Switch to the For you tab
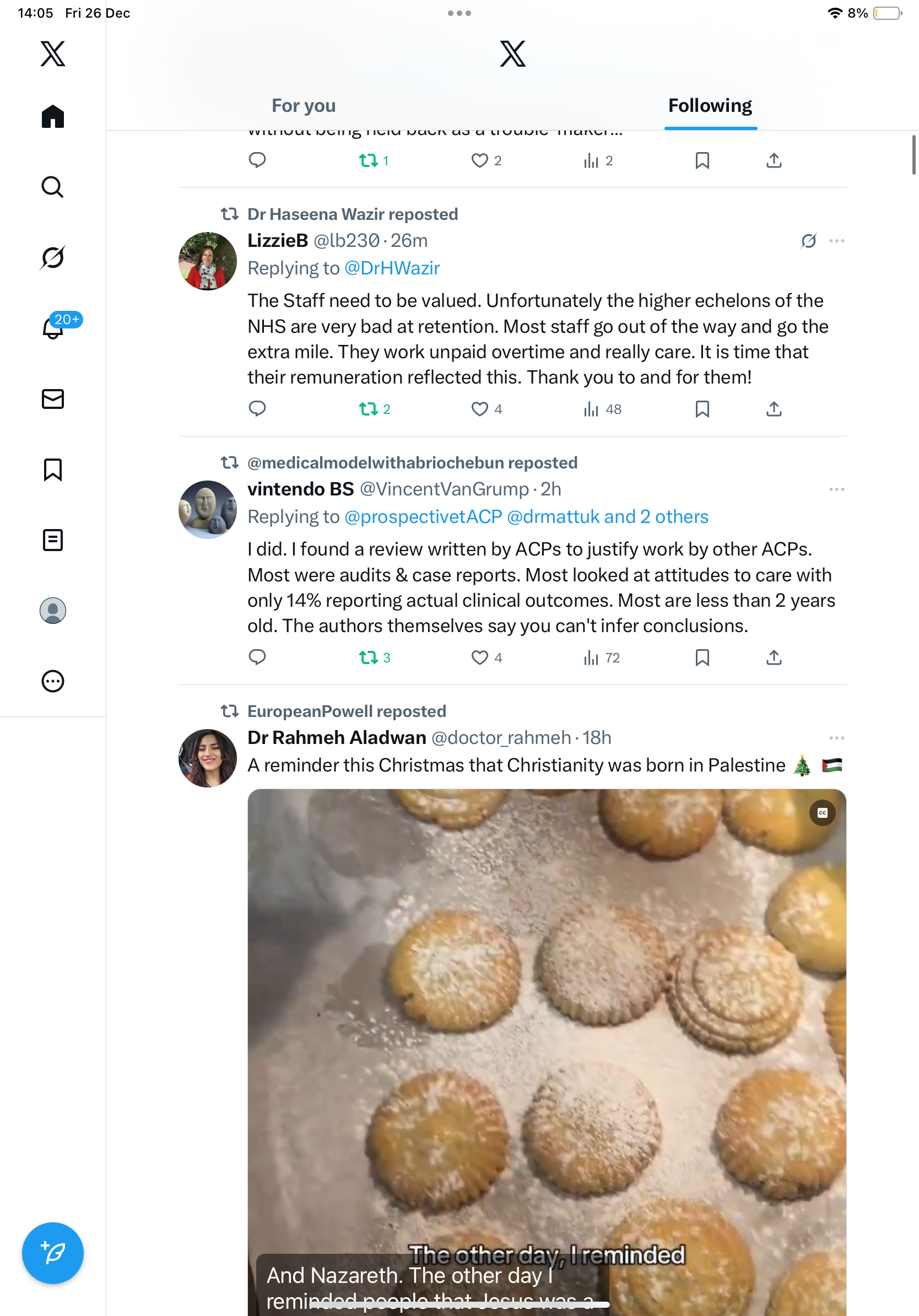This screenshot has height=1316, width=919. 303,105
